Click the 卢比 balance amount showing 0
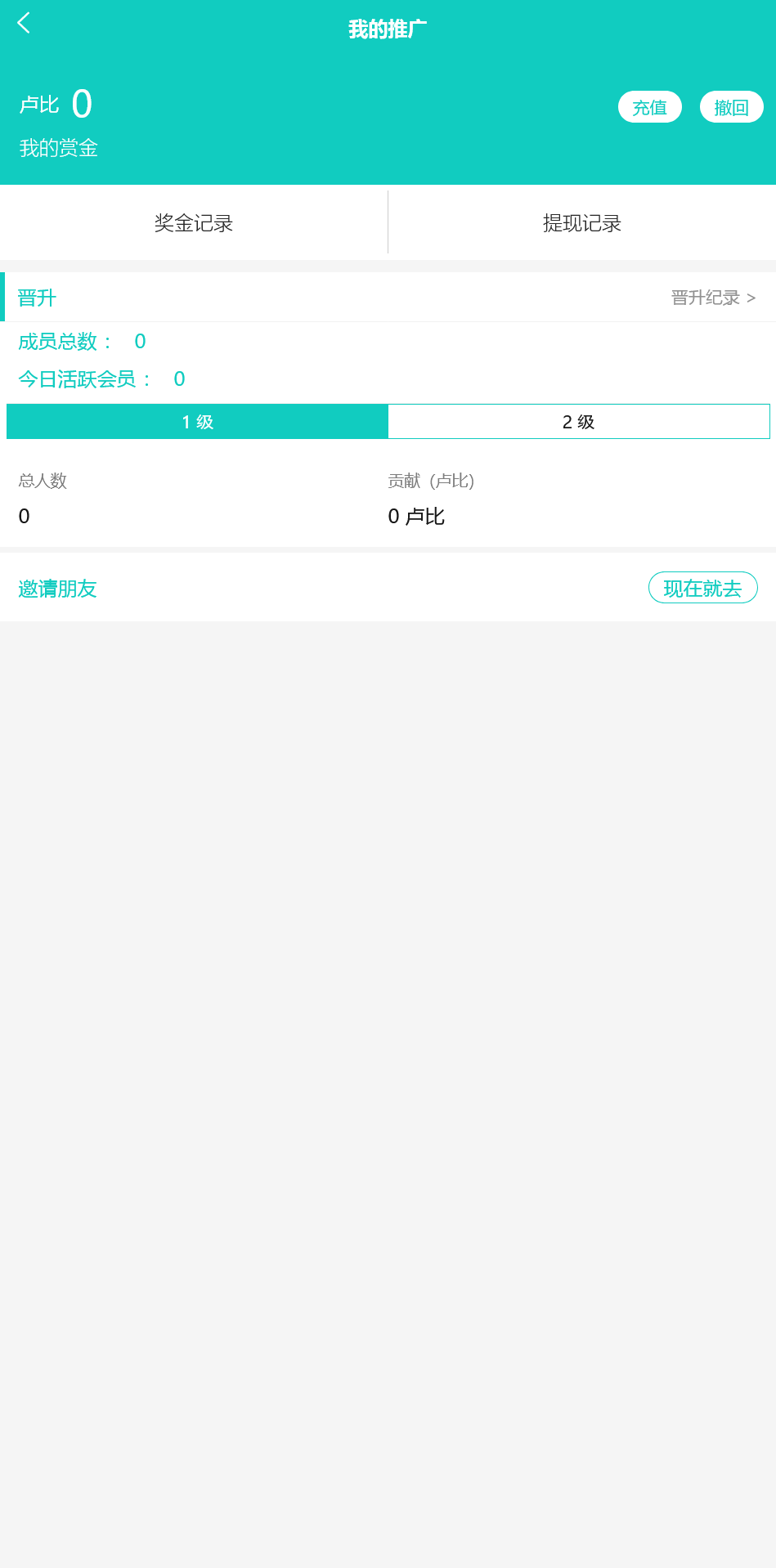Viewport: 776px width, 1568px height. point(80,102)
